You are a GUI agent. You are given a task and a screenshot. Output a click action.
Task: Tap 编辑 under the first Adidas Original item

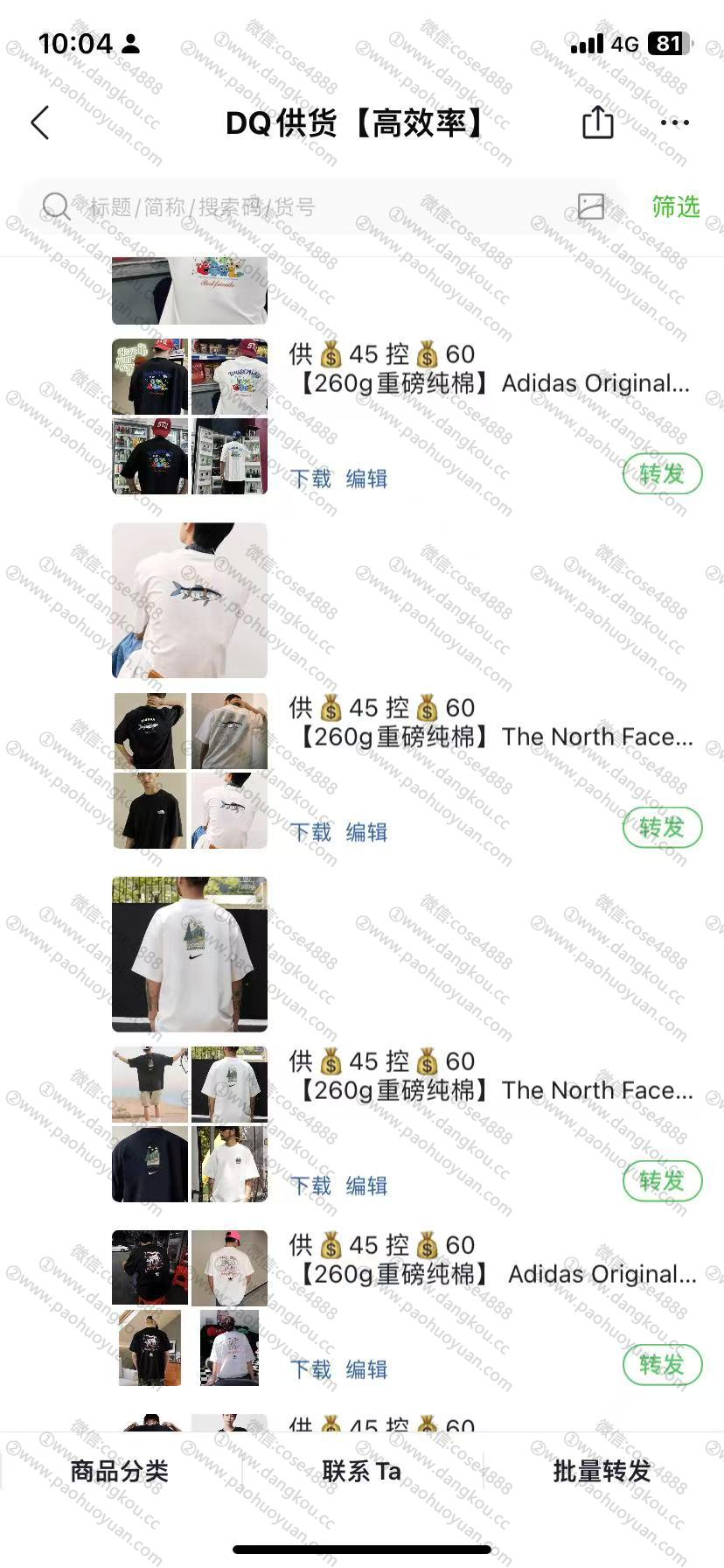pyautogui.click(x=366, y=479)
